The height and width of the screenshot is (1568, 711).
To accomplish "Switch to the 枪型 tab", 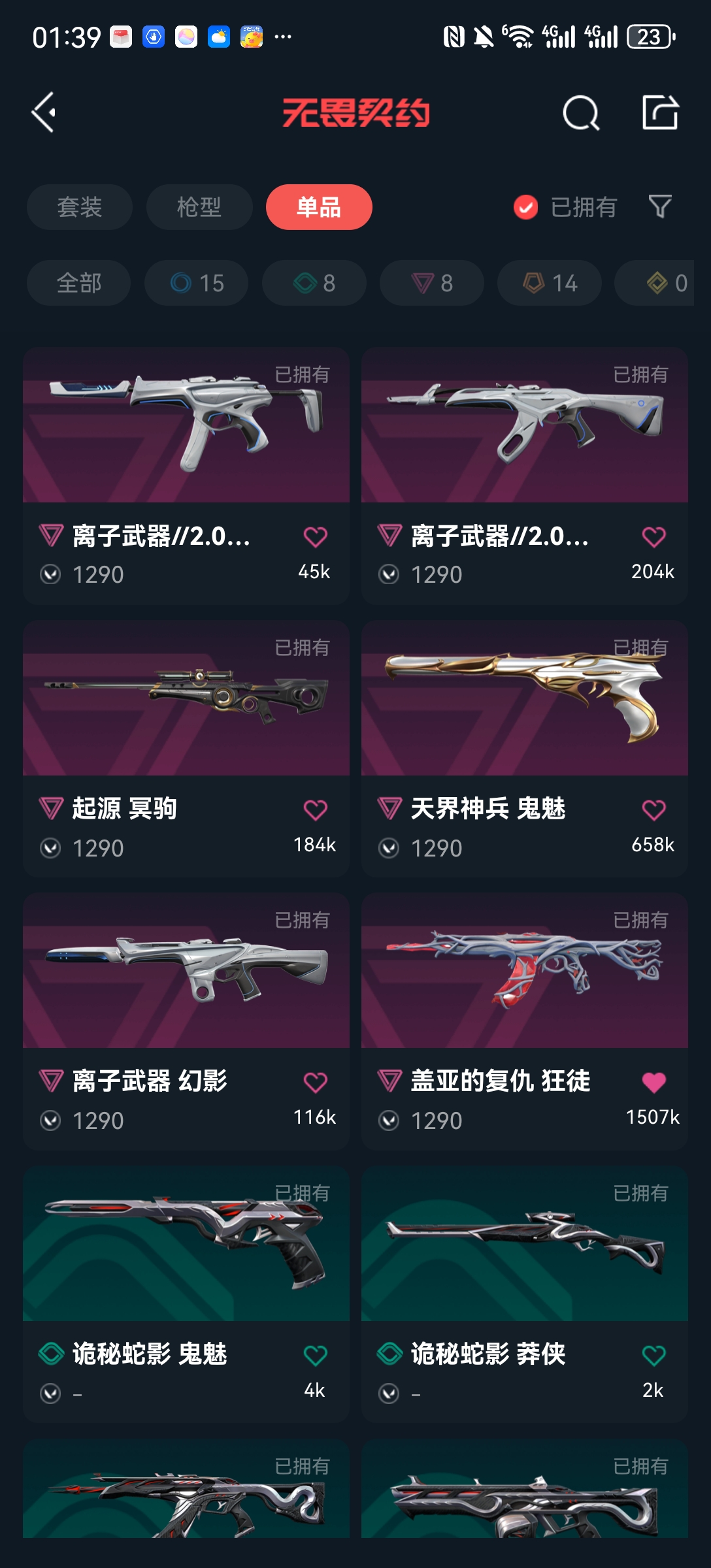I will (x=199, y=207).
